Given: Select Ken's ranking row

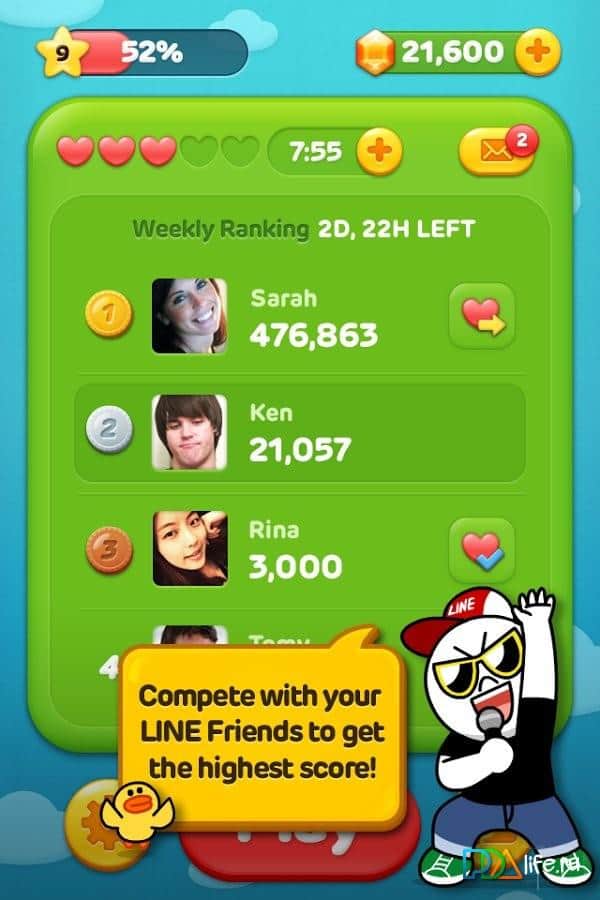Looking at the screenshot, I should point(300,433).
